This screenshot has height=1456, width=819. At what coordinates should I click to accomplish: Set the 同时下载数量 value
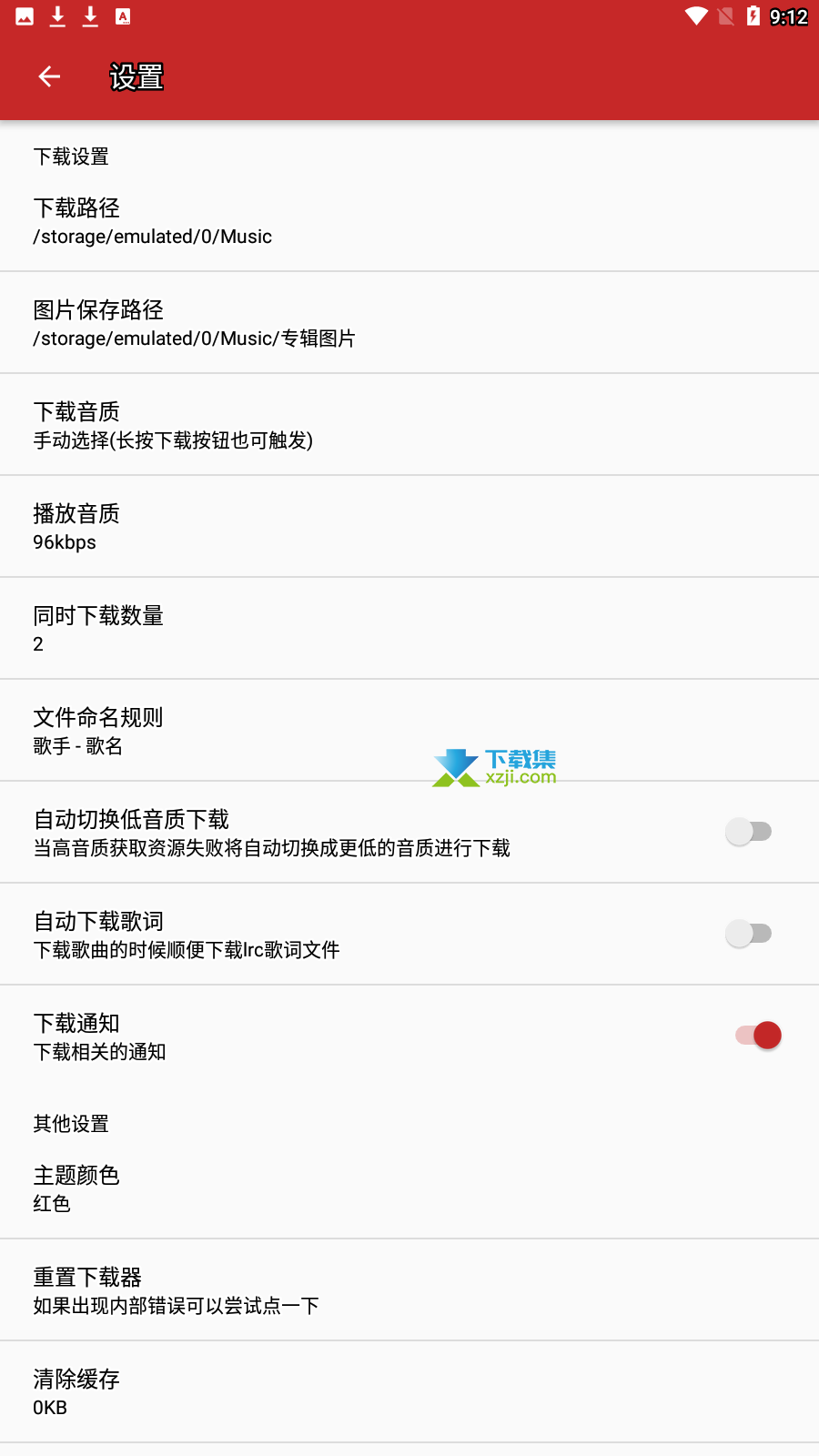[x=409, y=629]
